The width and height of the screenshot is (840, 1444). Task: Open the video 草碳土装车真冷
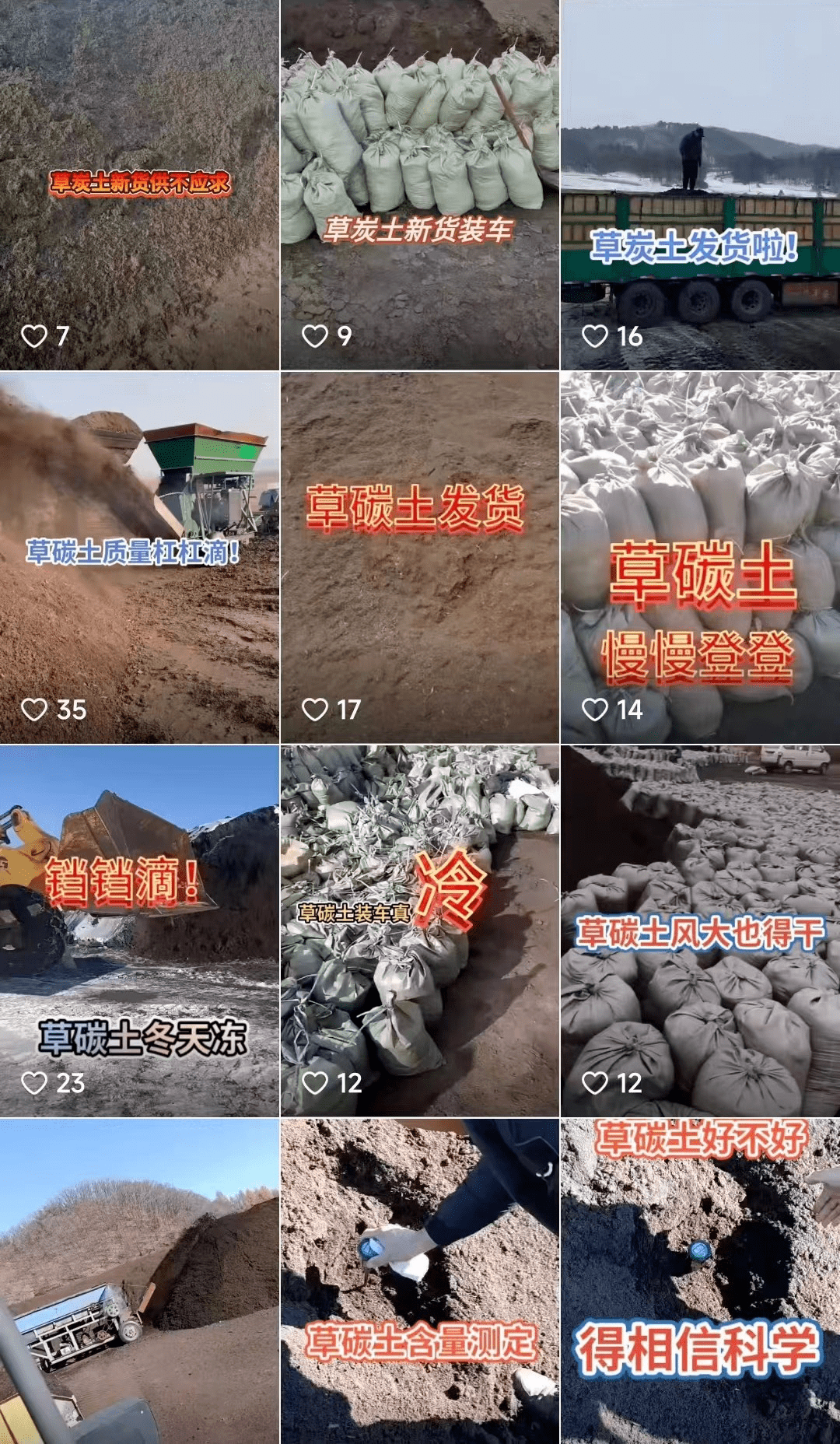[420, 931]
